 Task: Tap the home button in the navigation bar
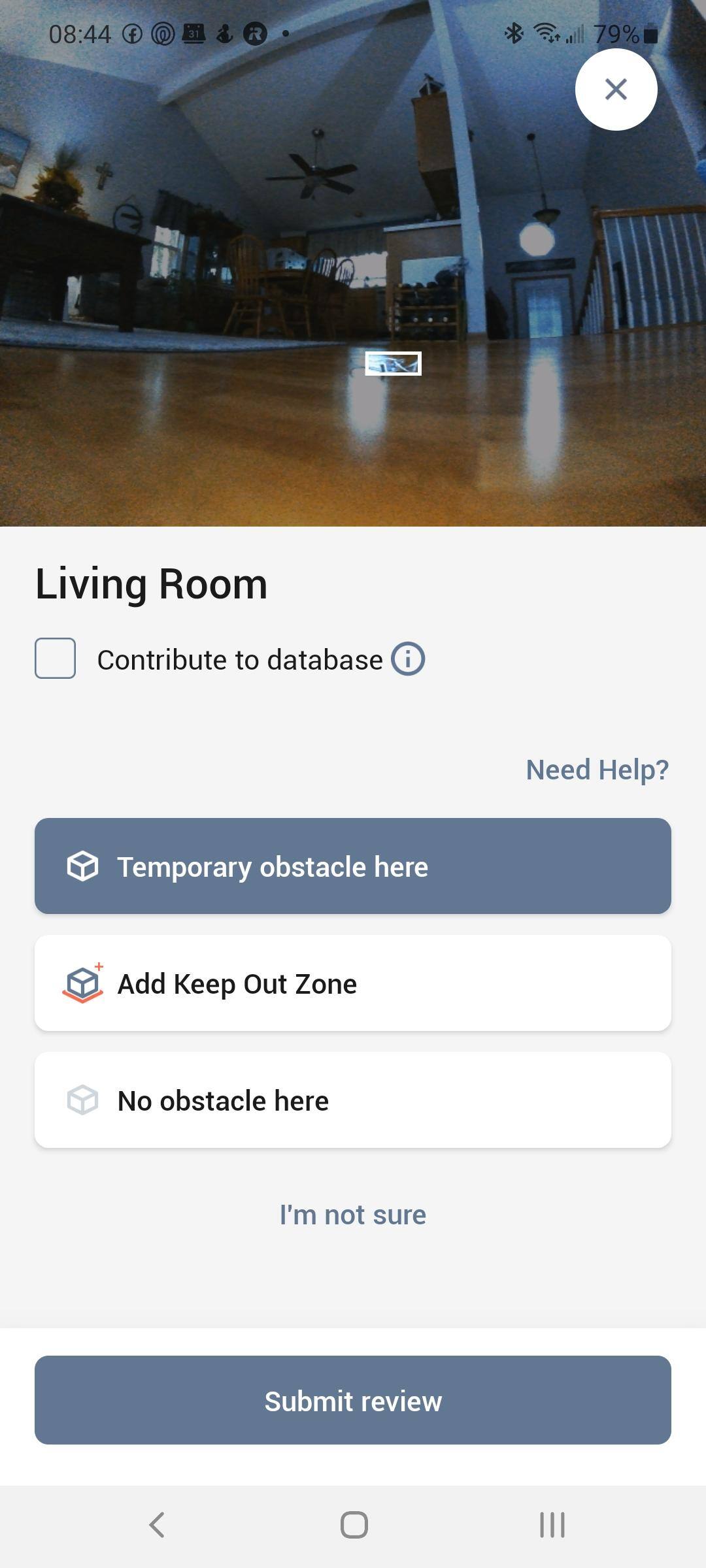[353, 1524]
